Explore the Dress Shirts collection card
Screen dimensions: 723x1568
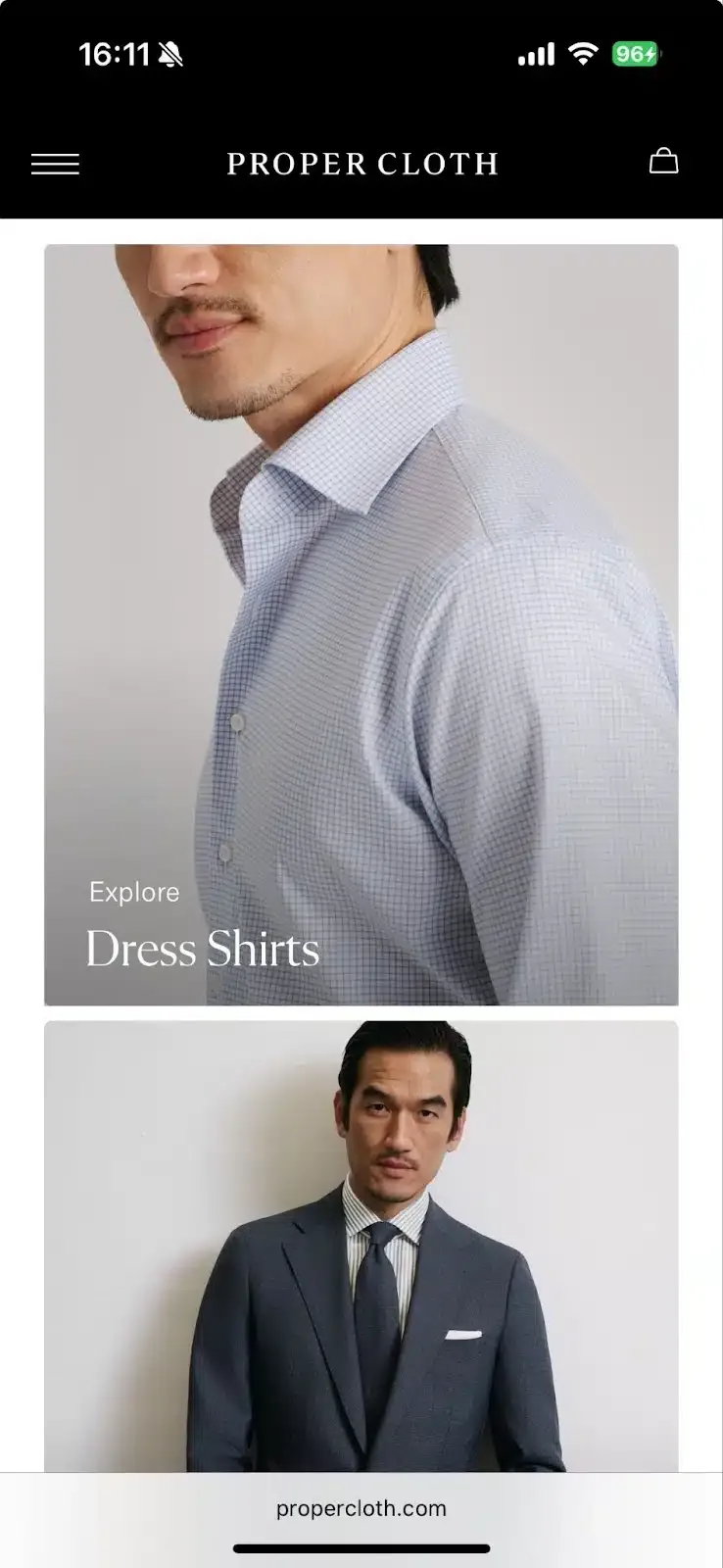point(361,624)
